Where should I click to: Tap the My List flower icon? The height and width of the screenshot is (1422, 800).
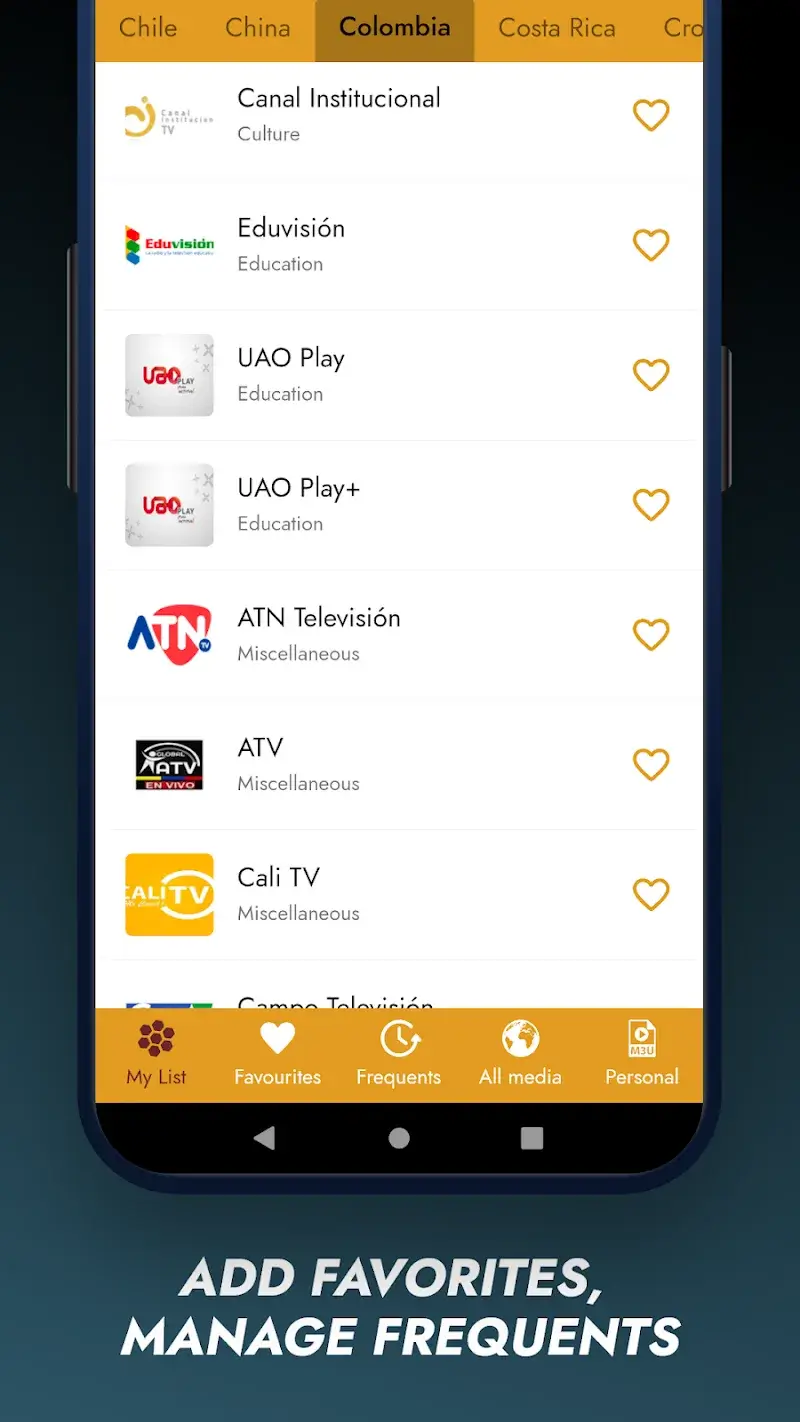(156, 1051)
